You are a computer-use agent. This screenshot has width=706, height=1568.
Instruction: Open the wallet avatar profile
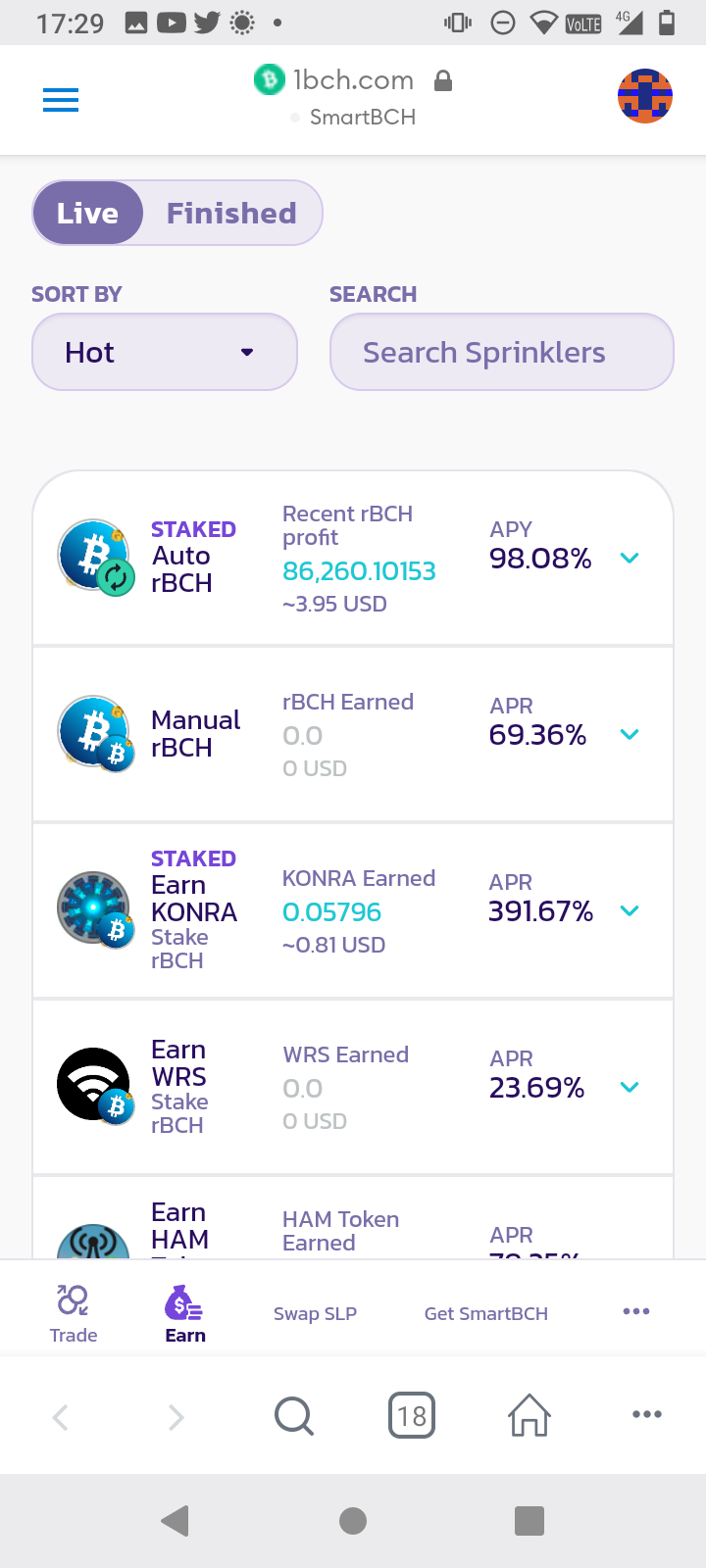pos(645,96)
